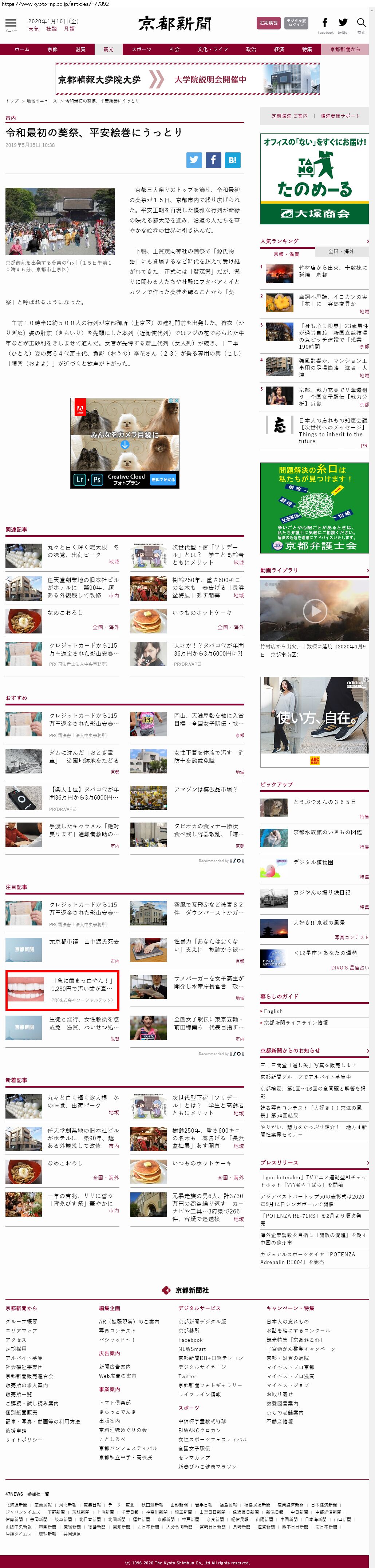The width and height of the screenshot is (375, 1568).
Task: Open the サイトポリシー footer link
Action: click(24, 1440)
